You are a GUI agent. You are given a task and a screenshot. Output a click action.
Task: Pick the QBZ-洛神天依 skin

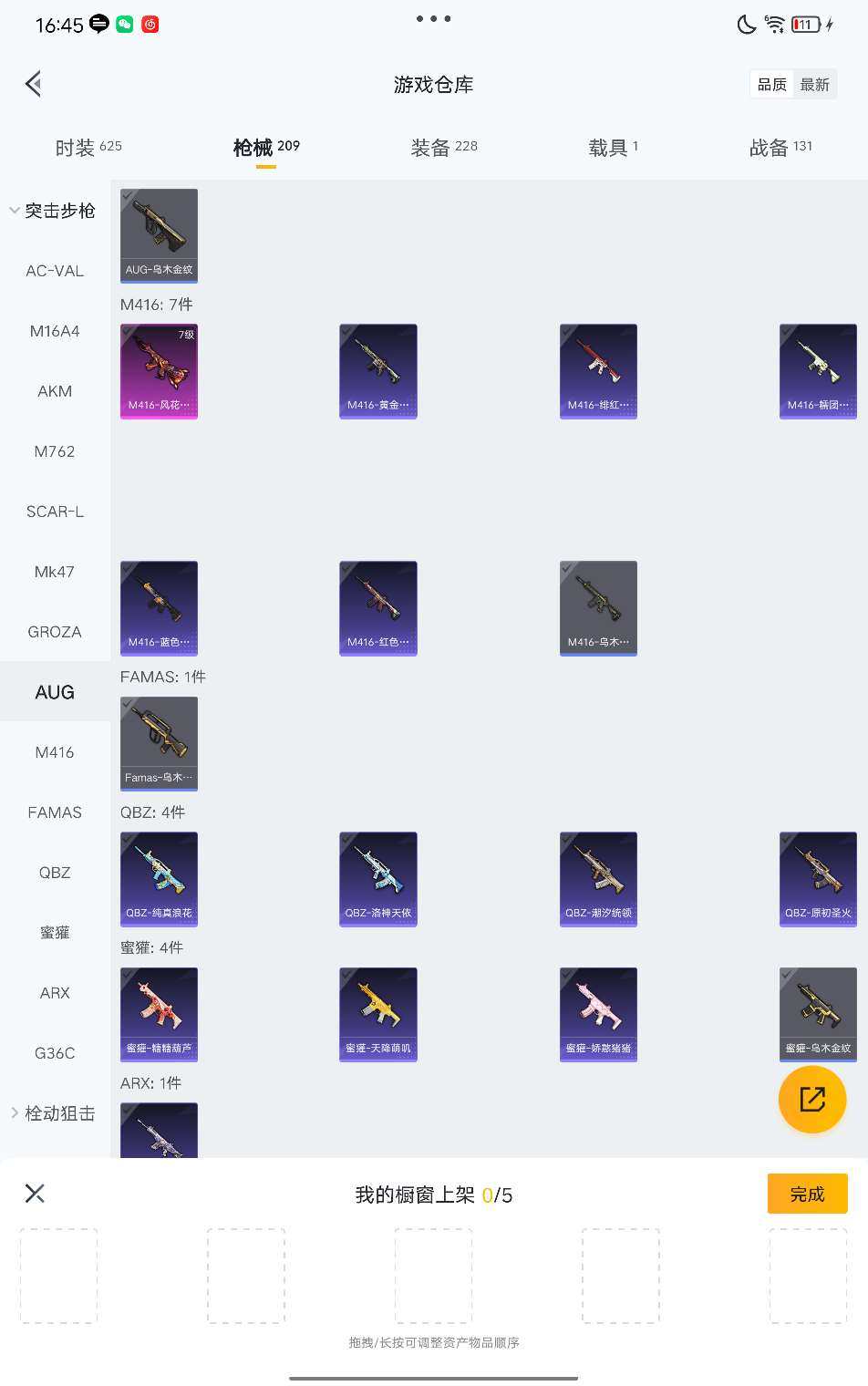pyautogui.click(x=378, y=878)
